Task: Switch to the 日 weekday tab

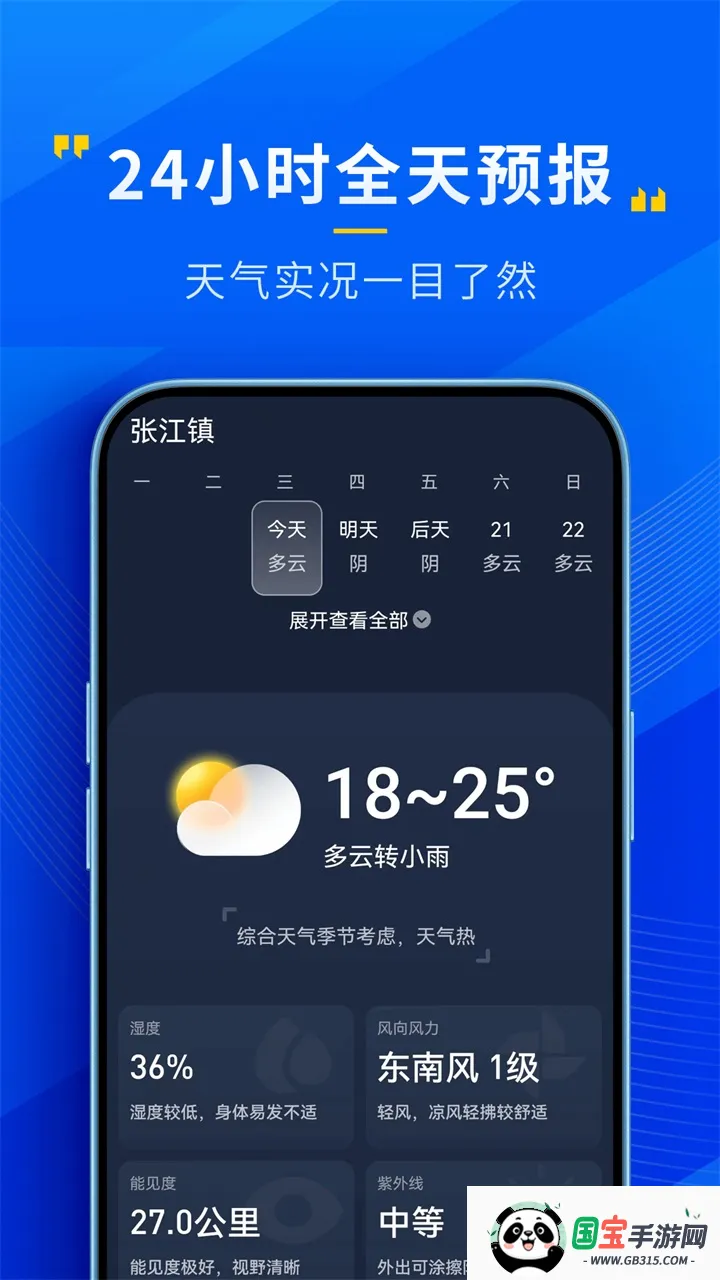Action: [573, 481]
